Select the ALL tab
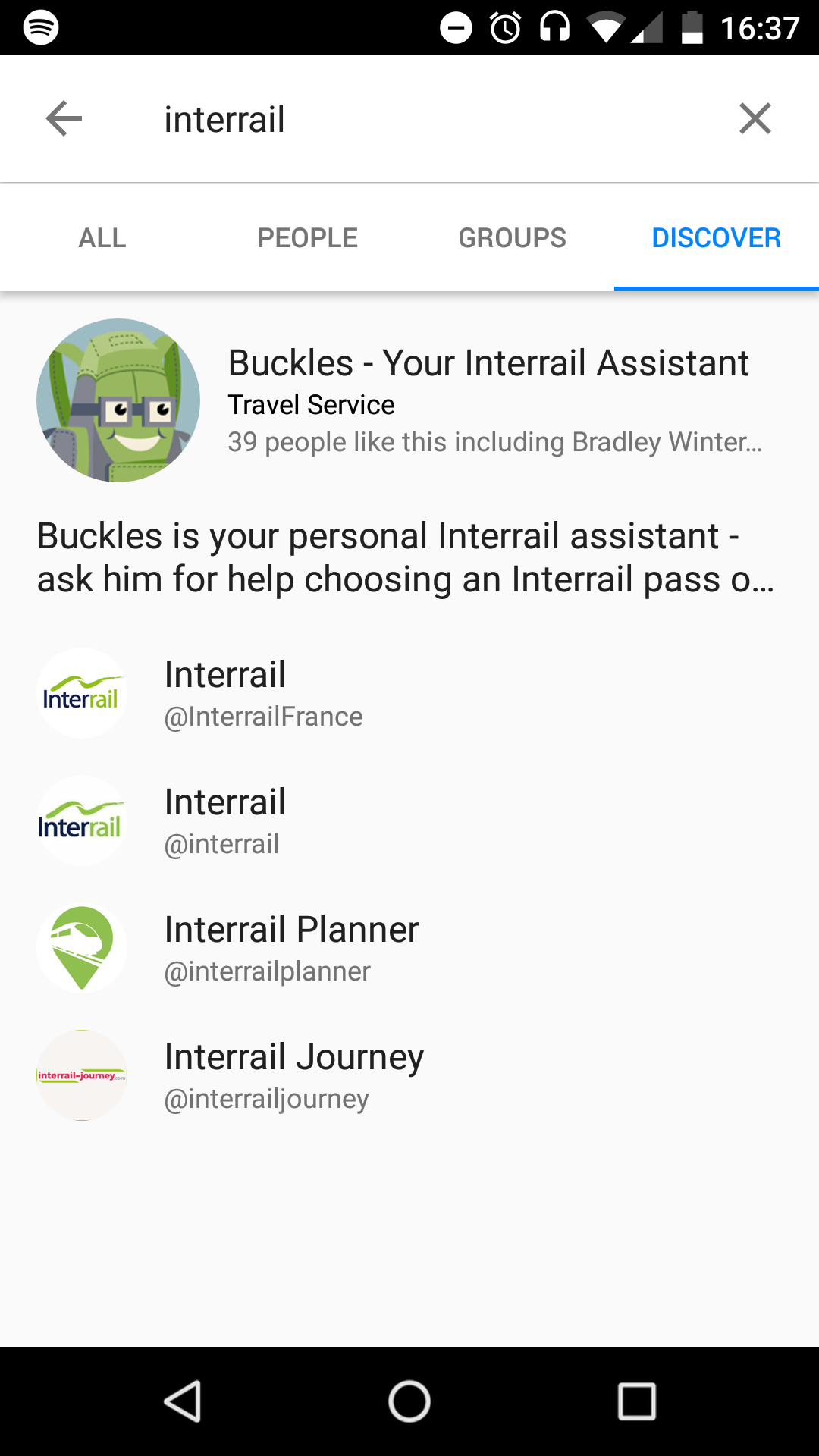Screen dimensions: 819x1456 click(101, 237)
